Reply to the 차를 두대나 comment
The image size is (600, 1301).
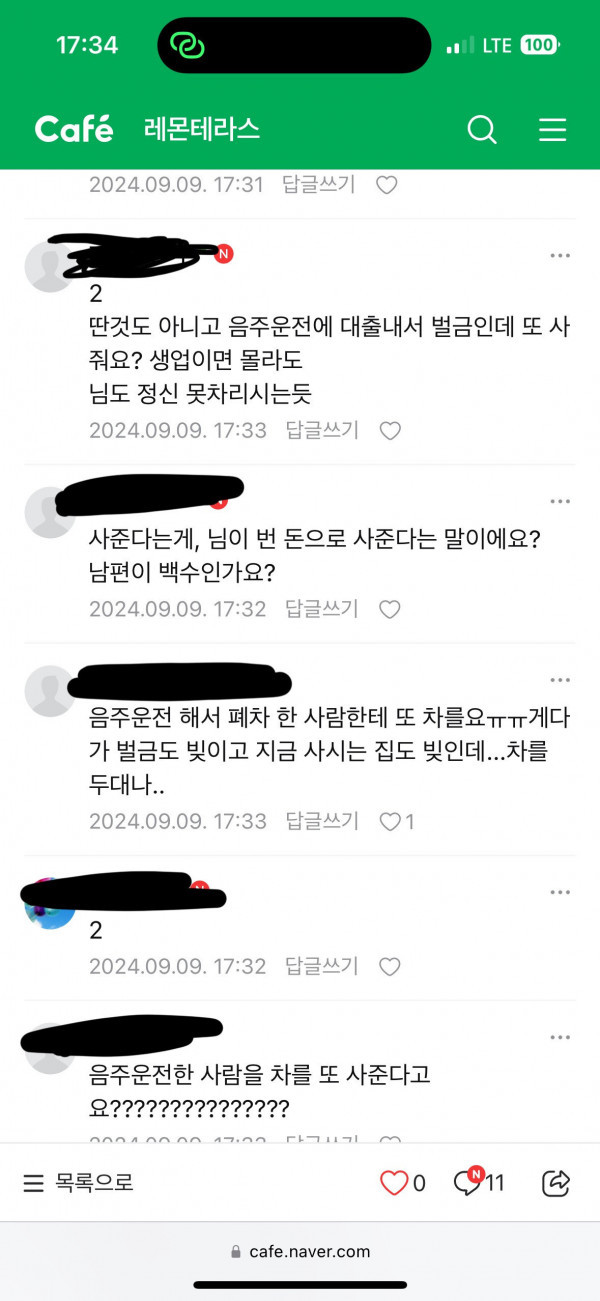coord(321,821)
